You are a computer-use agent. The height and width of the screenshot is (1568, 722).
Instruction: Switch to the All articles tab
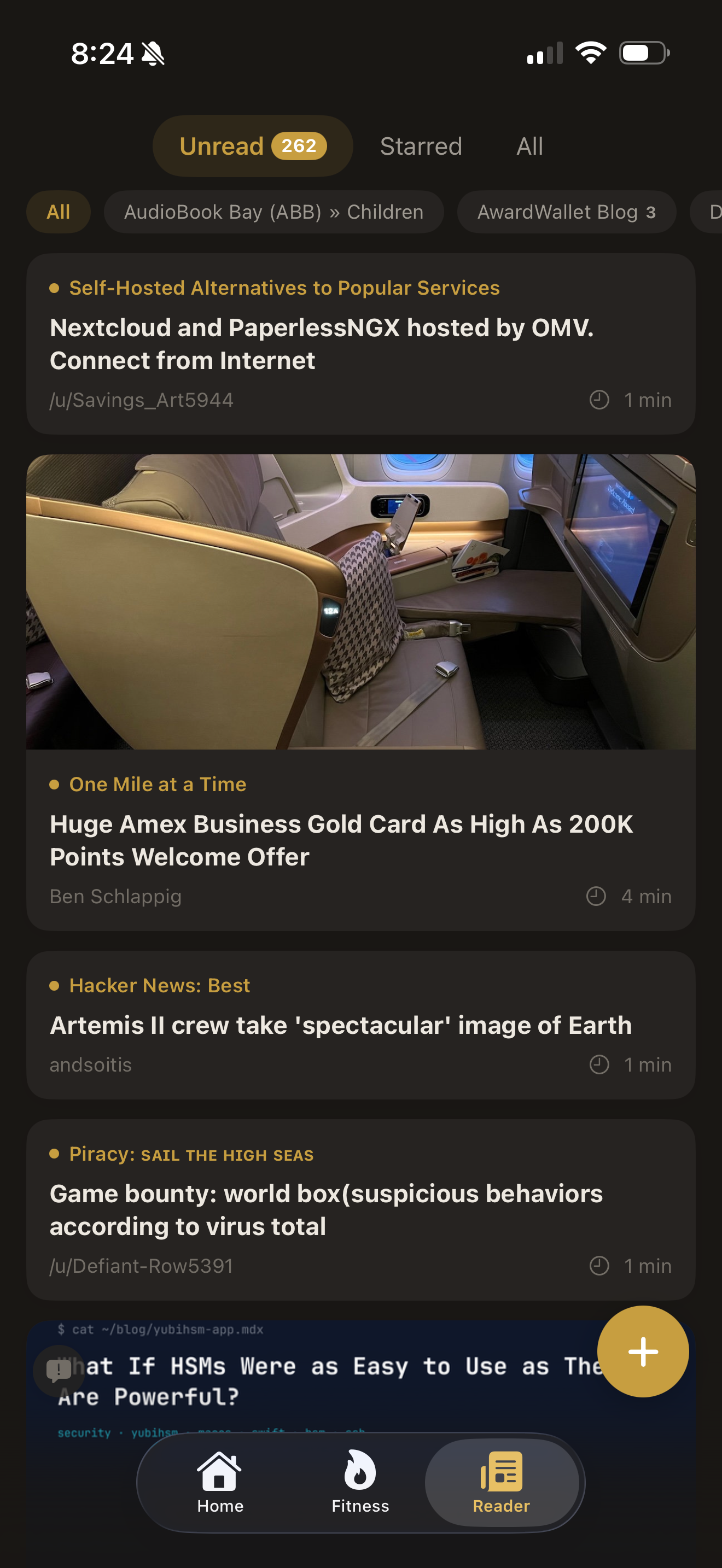(529, 146)
